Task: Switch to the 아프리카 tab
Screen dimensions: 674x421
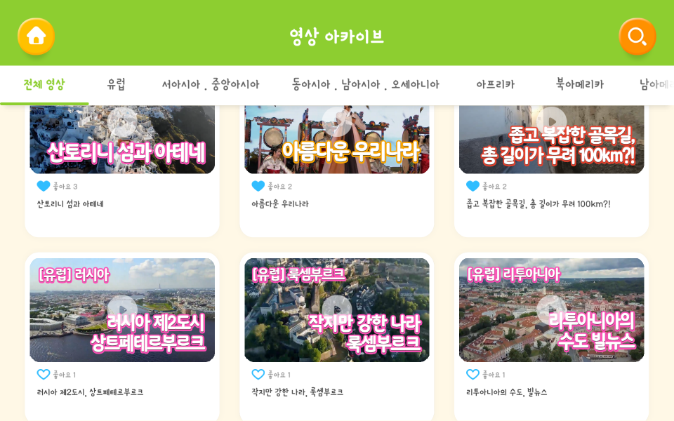Action: [x=495, y=84]
